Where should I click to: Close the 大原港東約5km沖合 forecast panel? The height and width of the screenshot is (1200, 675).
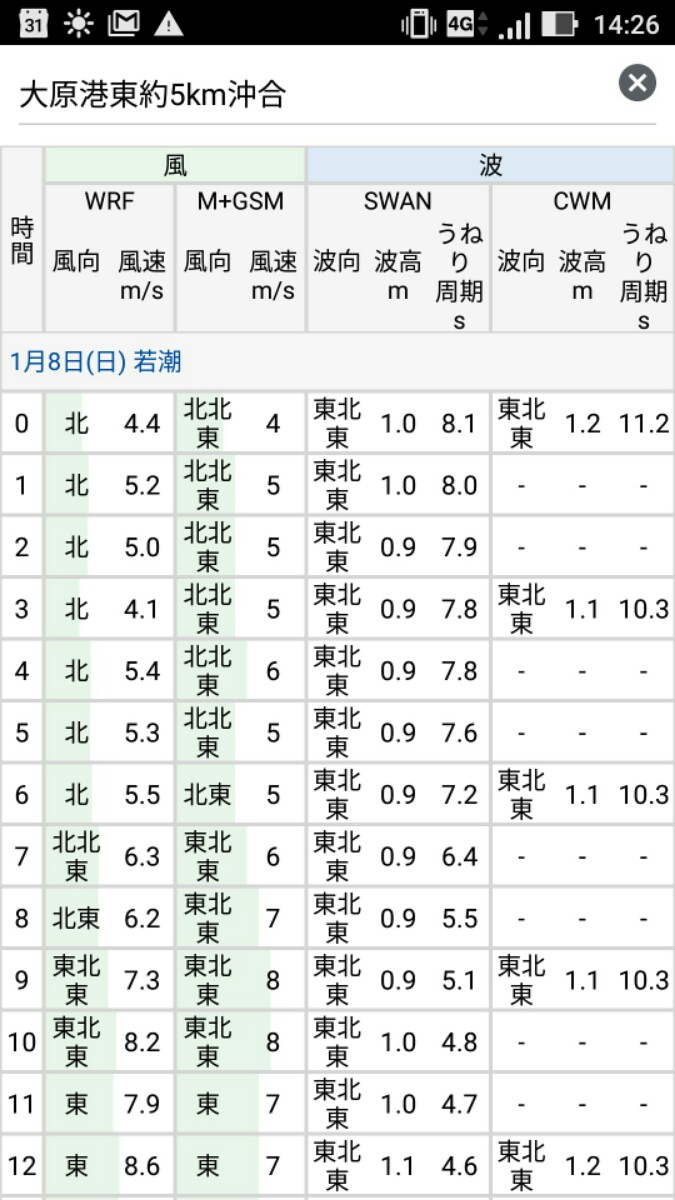tap(637, 83)
